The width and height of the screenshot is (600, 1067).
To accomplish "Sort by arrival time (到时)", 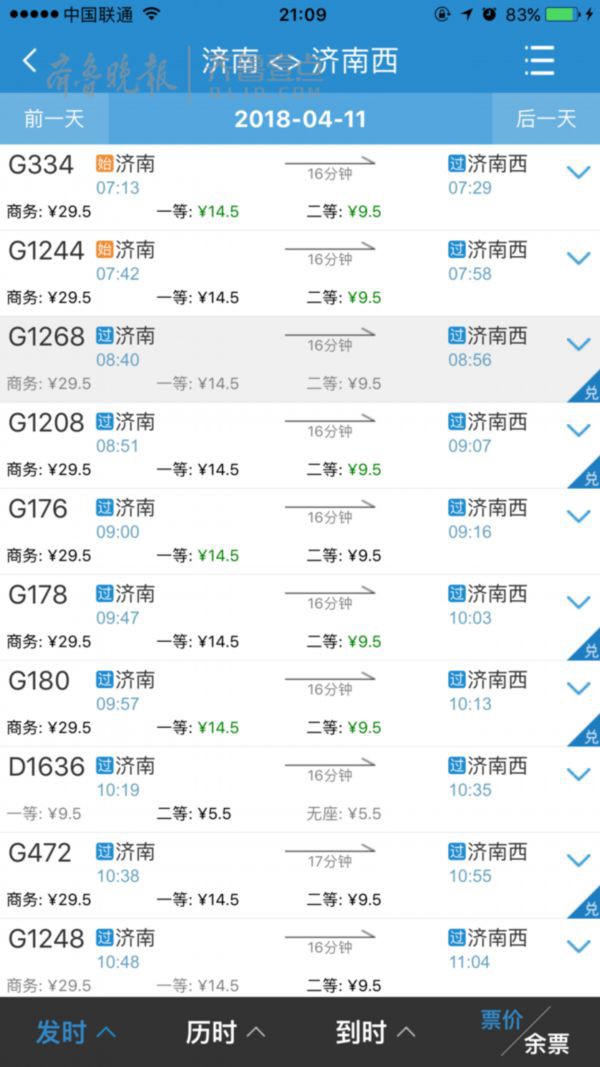I will pyautogui.click(x=376, y=1032).
